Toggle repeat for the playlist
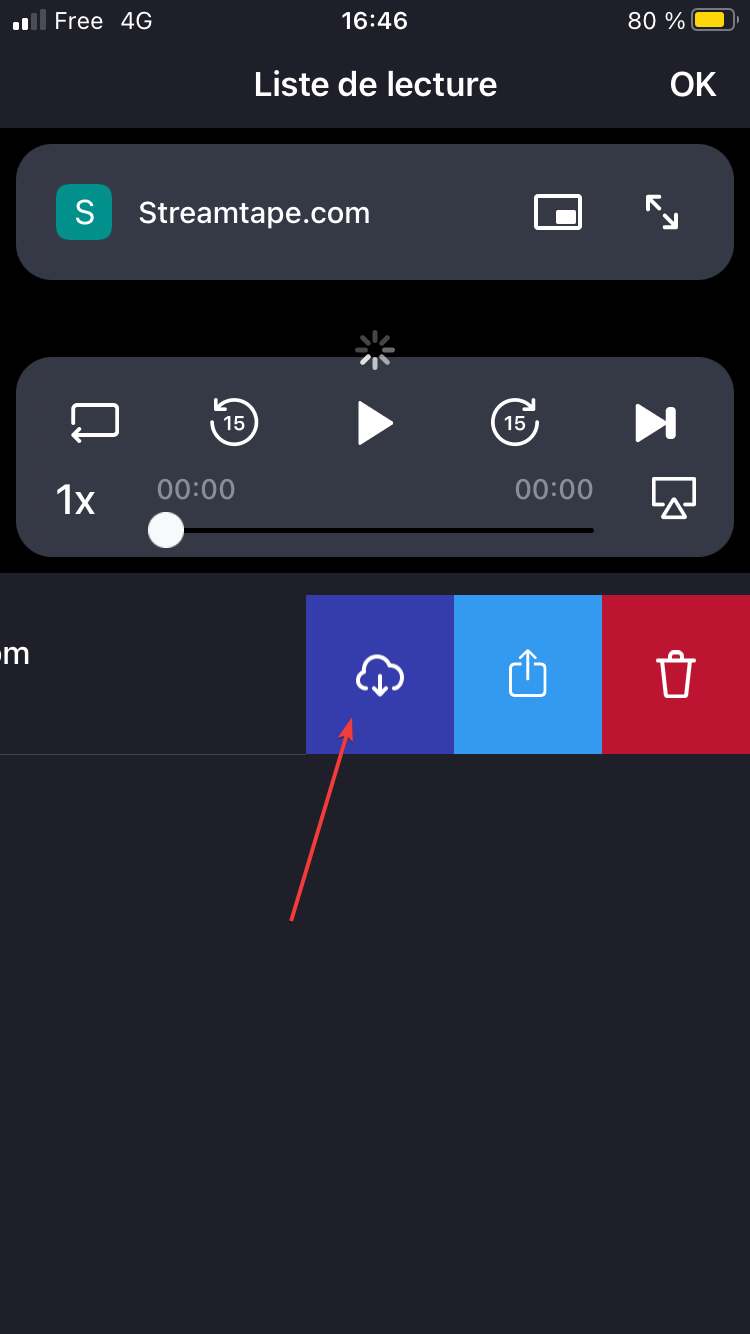 click(x=95, y=422)
